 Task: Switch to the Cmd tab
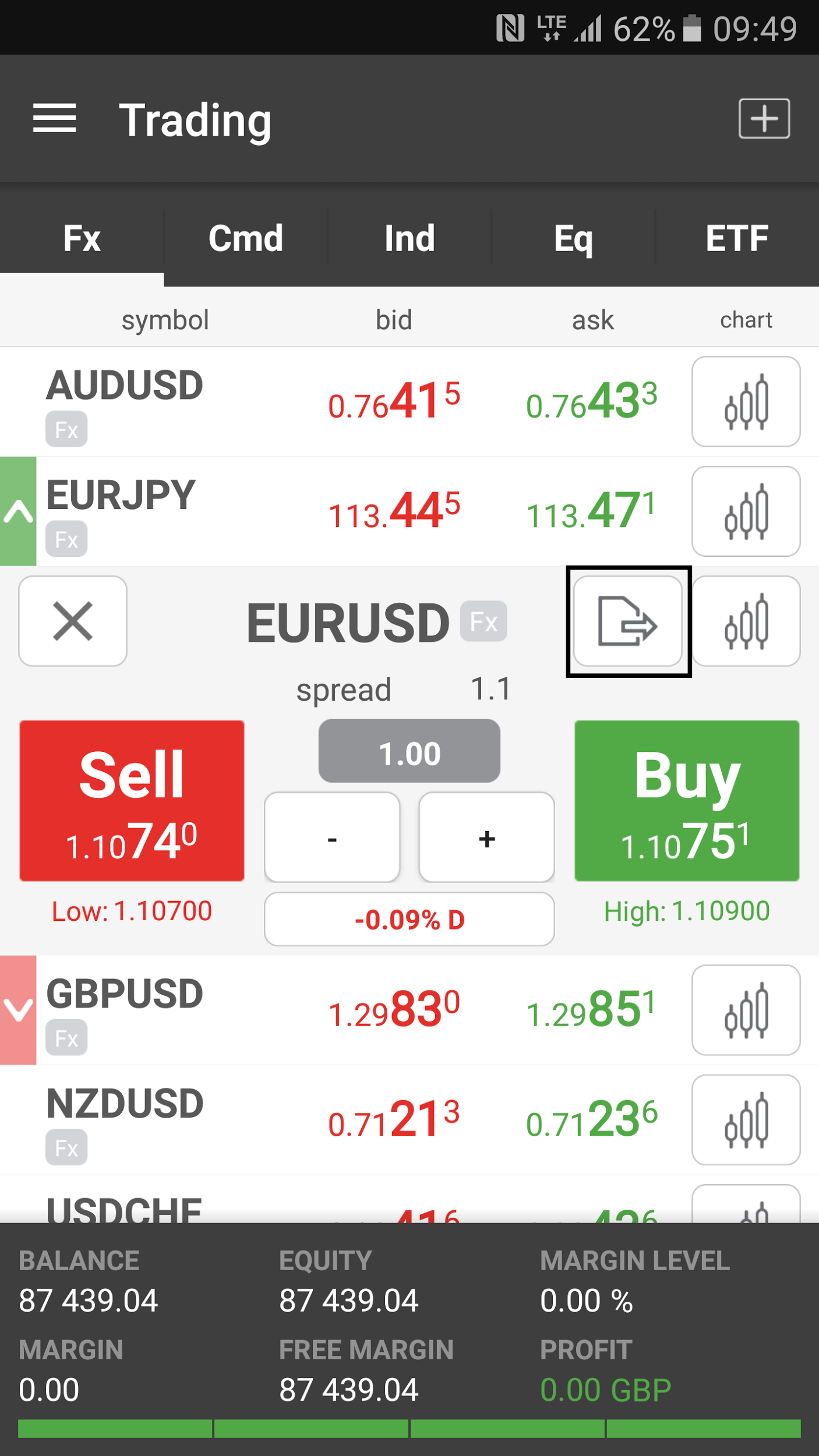[x=246, y=238]
